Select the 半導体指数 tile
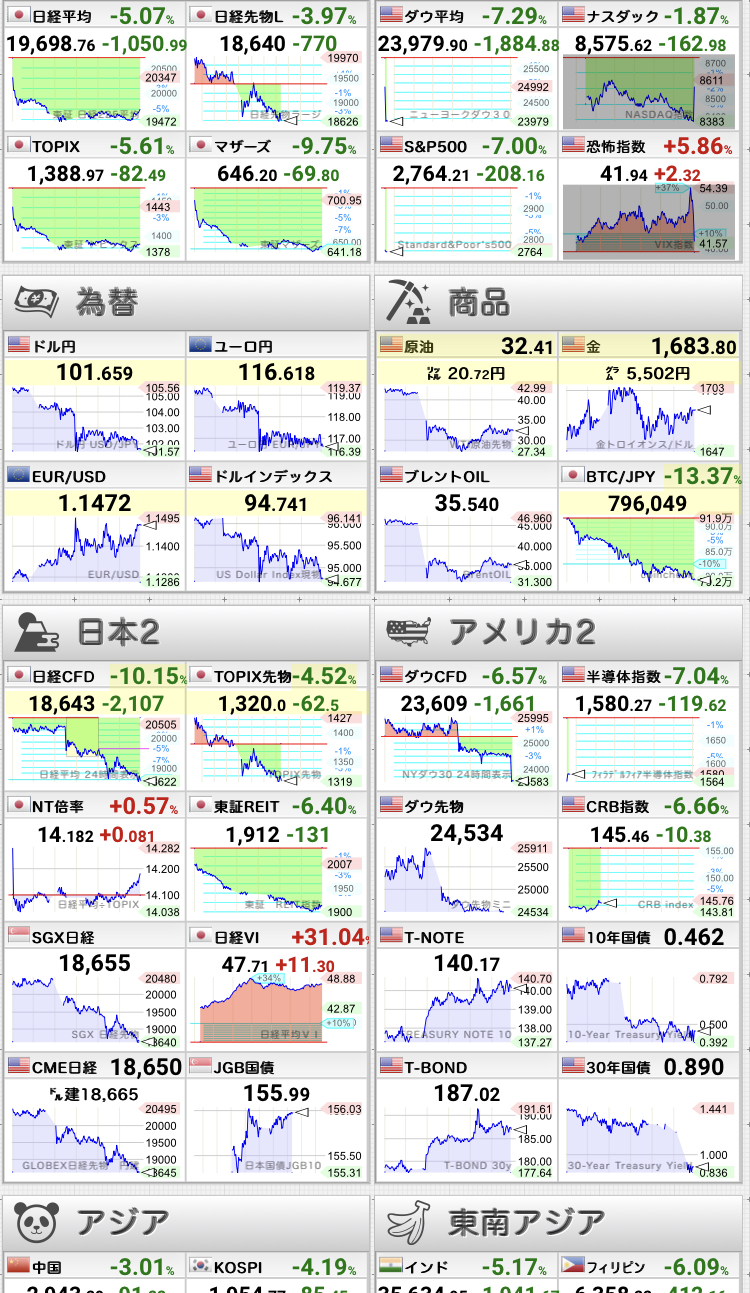The width and height of the screenshot is (750, 1293). [649, 726]
